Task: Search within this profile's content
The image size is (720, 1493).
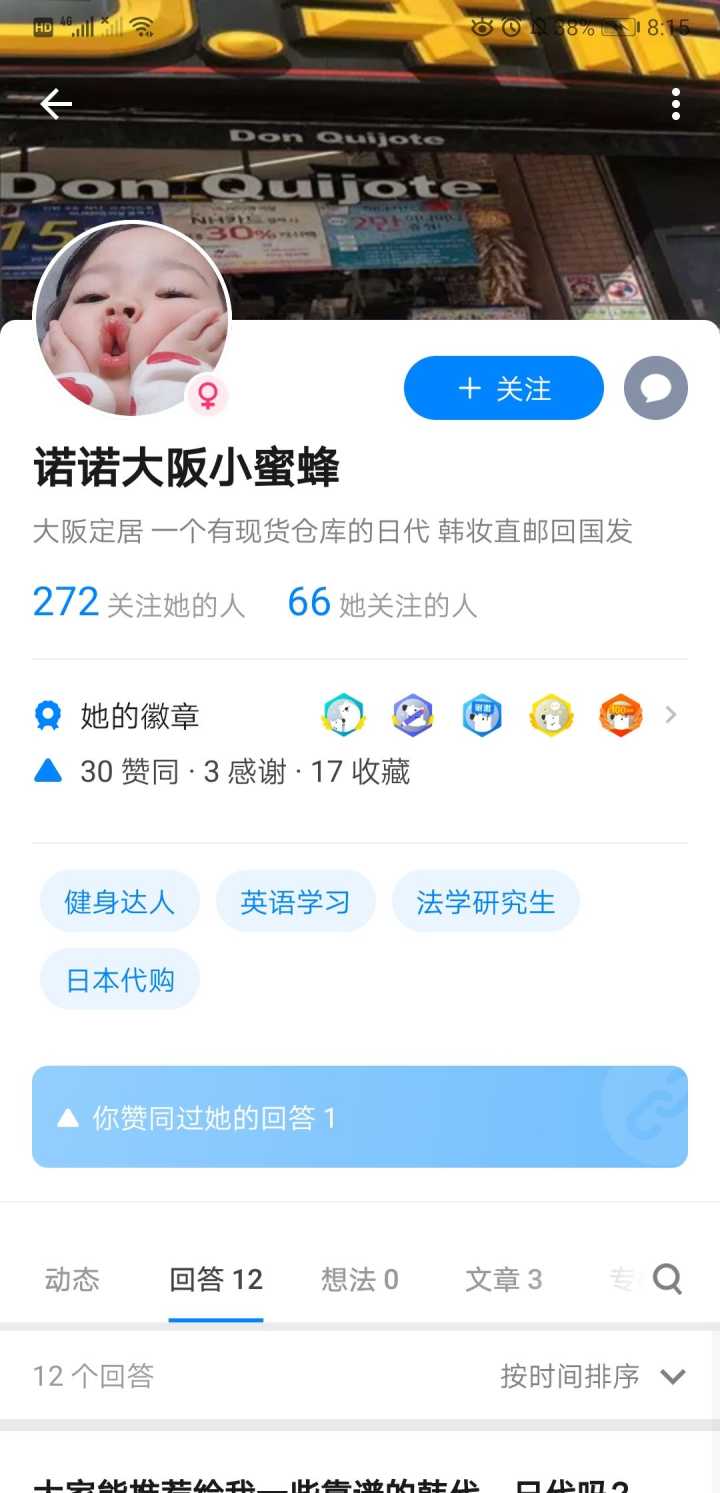Action: coord(667,1279)
